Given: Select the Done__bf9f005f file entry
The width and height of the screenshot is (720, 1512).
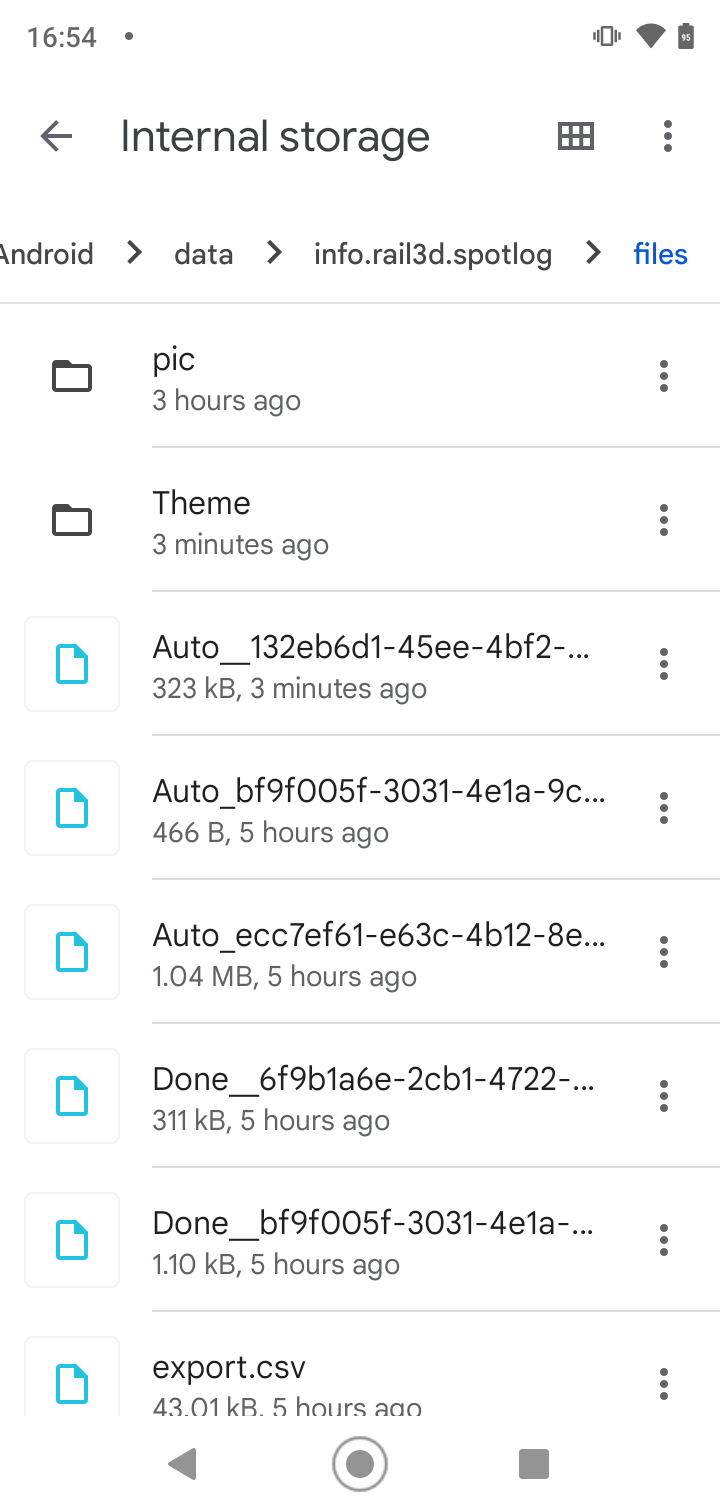Looking at the screenshot, I should [x=373, y=1240].
